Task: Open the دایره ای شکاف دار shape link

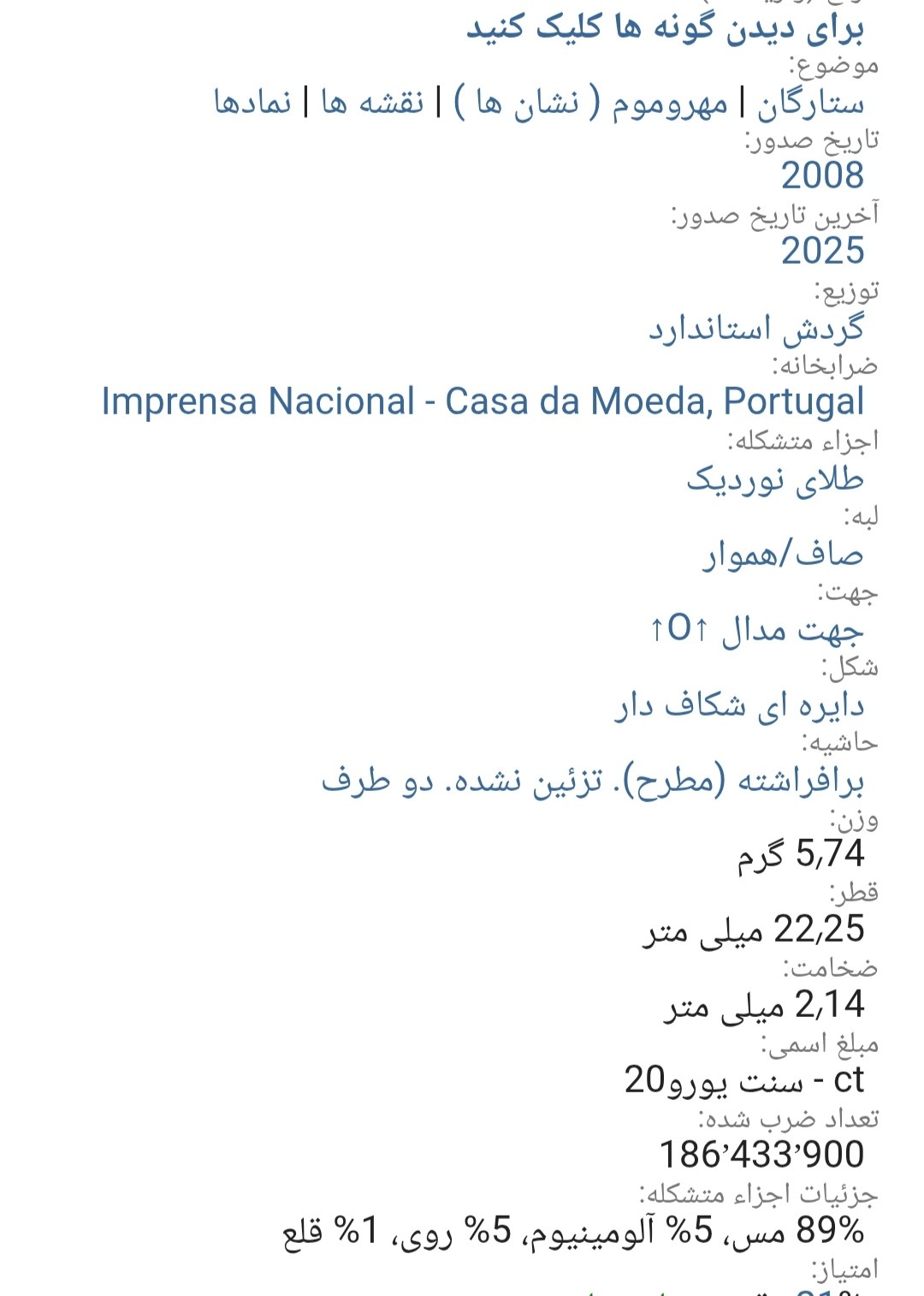Action: pos(739,705)
